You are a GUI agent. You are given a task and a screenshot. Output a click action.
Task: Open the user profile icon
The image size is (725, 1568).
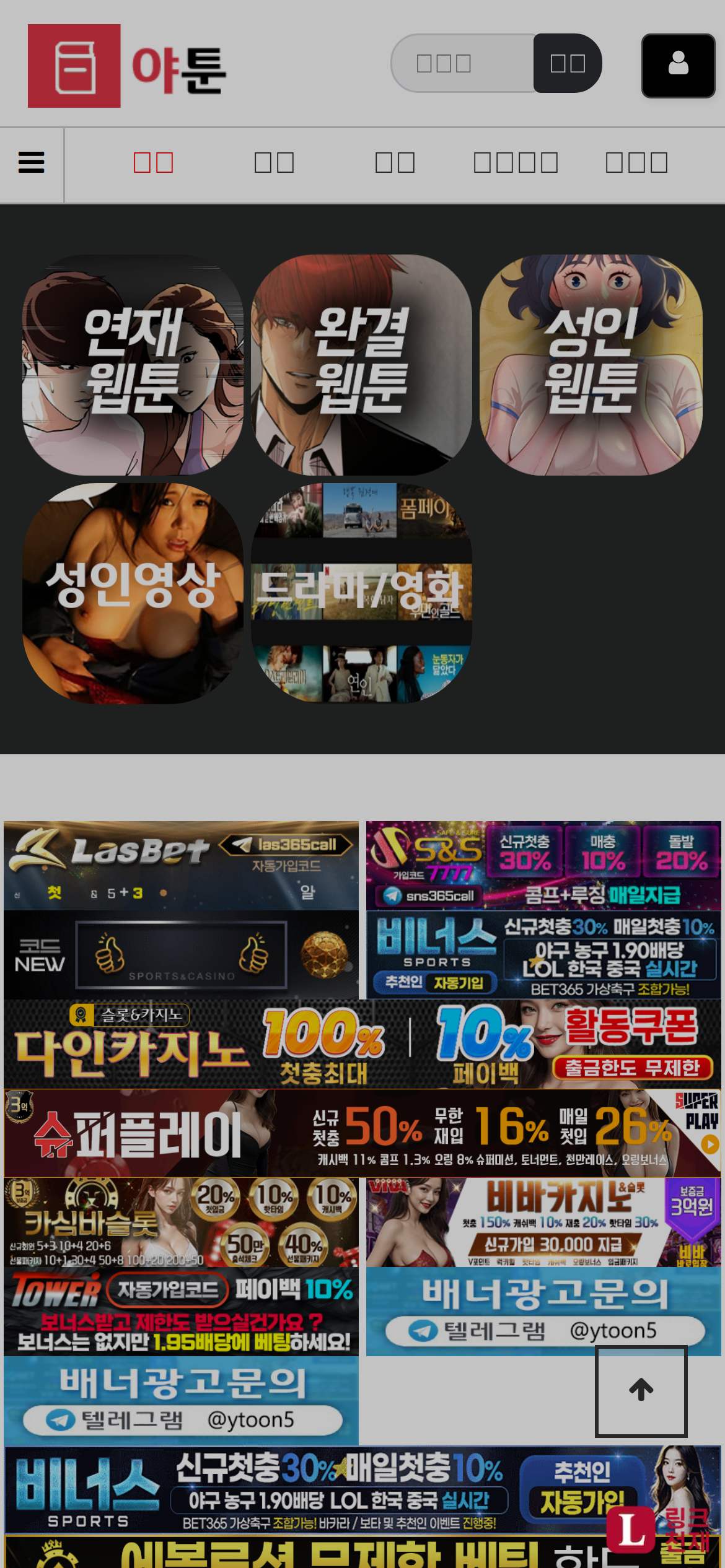(678, 65)
